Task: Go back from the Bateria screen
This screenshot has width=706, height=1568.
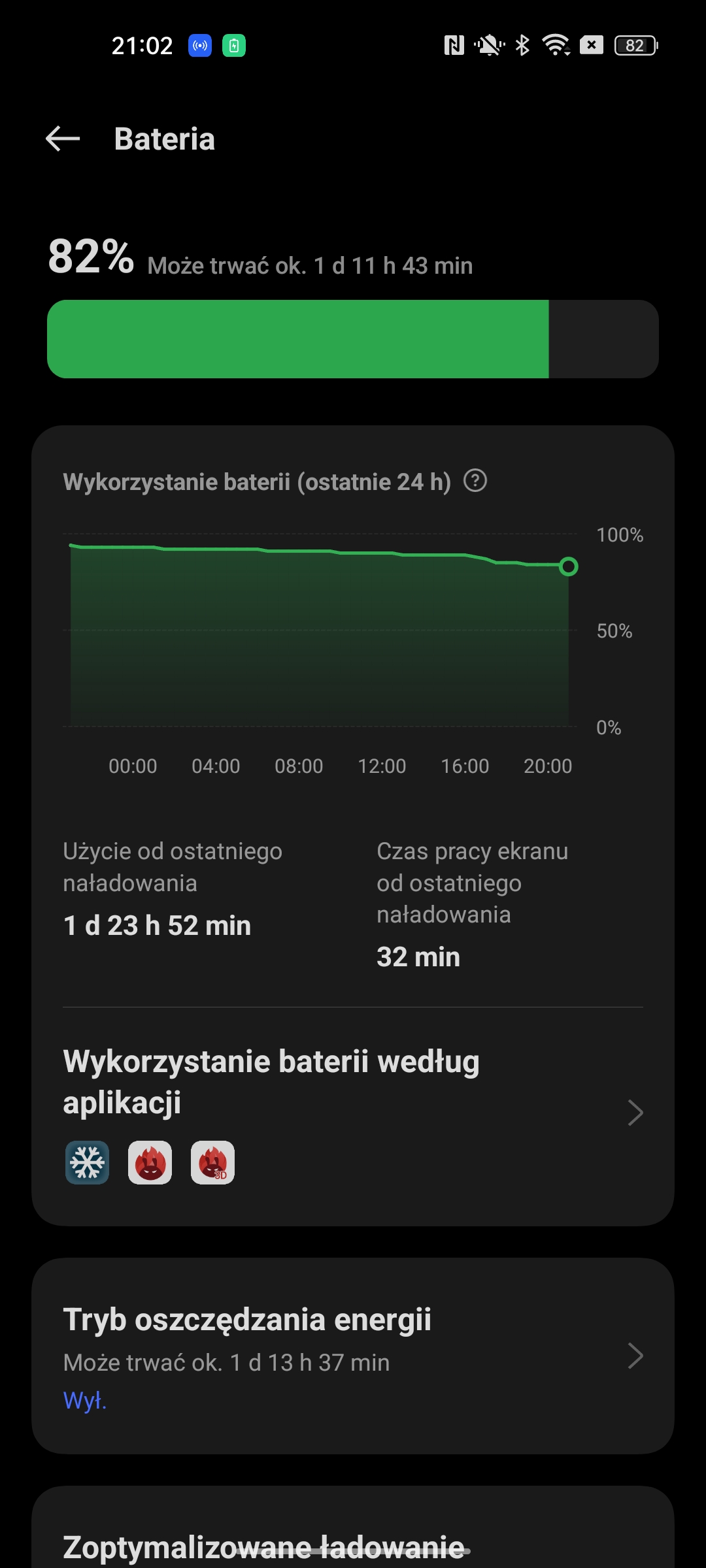Action: click(x=63, y=139)
